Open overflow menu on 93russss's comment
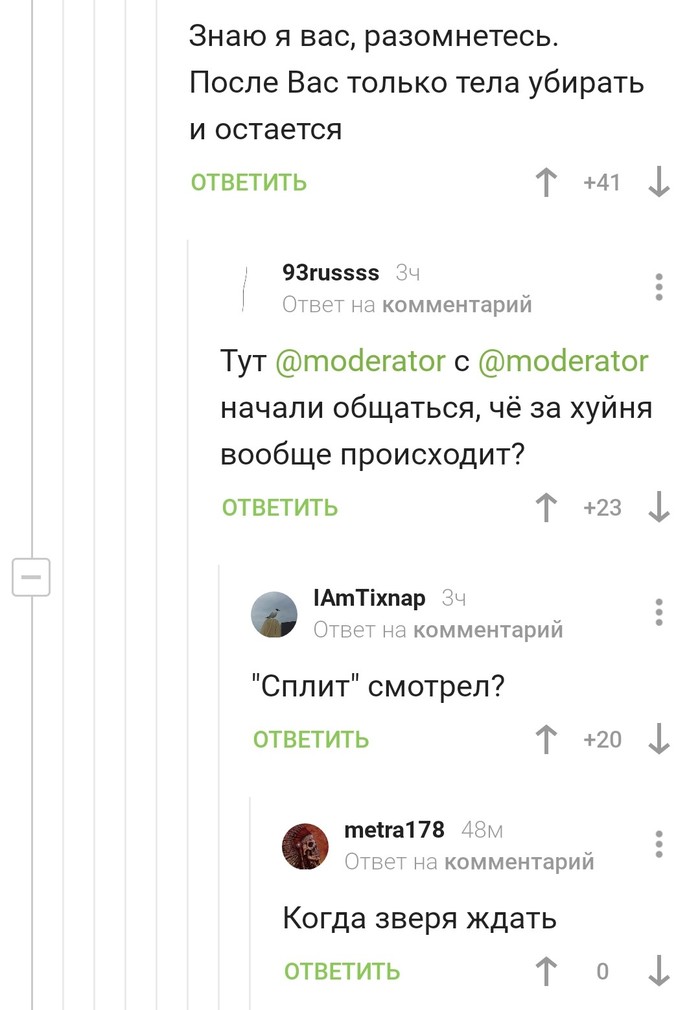This screenshot has width=700, height=1010. click(659, 287)
